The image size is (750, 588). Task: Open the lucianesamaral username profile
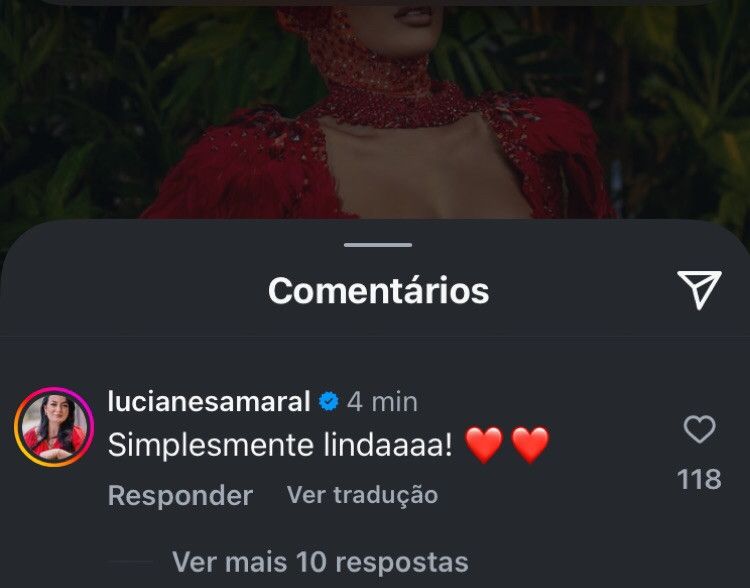(x=208, y=402)
